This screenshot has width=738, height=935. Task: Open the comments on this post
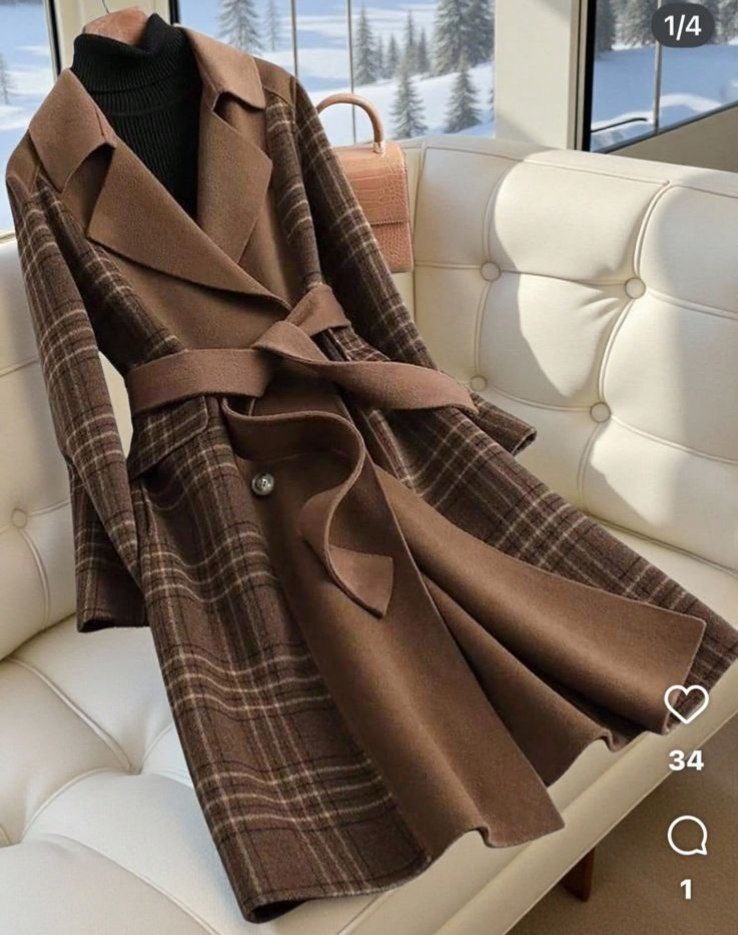point(686,836)
